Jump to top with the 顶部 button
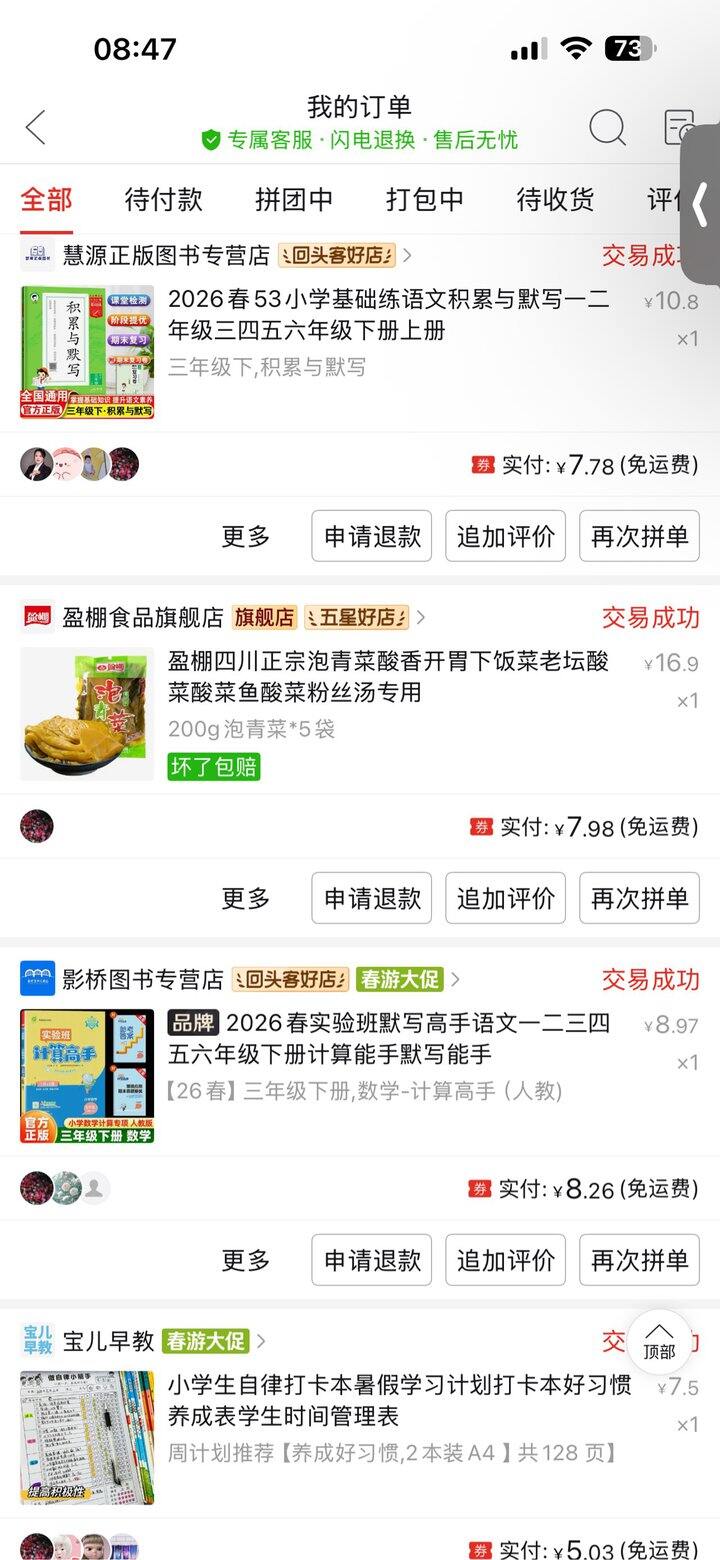The image size is (720, 1560). [659, 1342]
